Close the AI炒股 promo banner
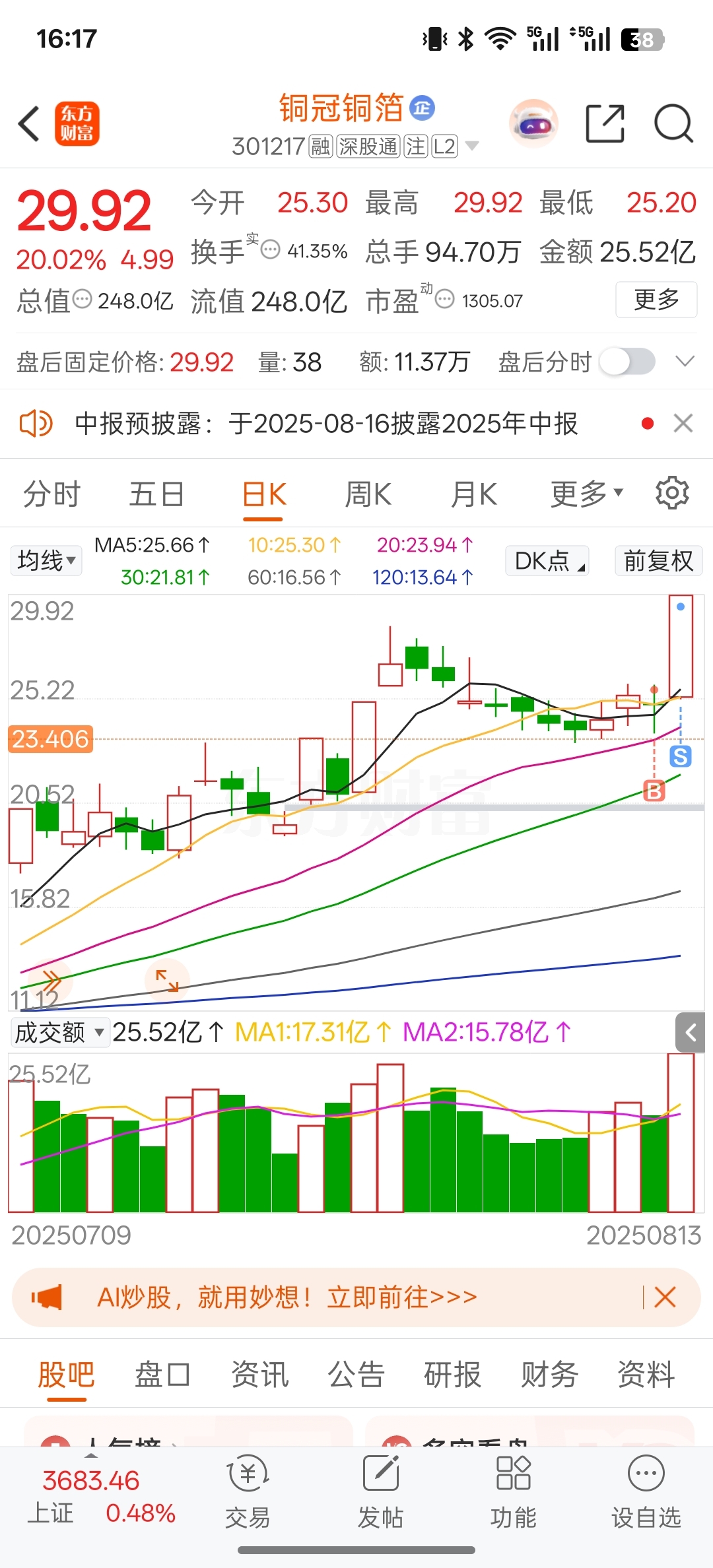 [x=665, y=1297]
